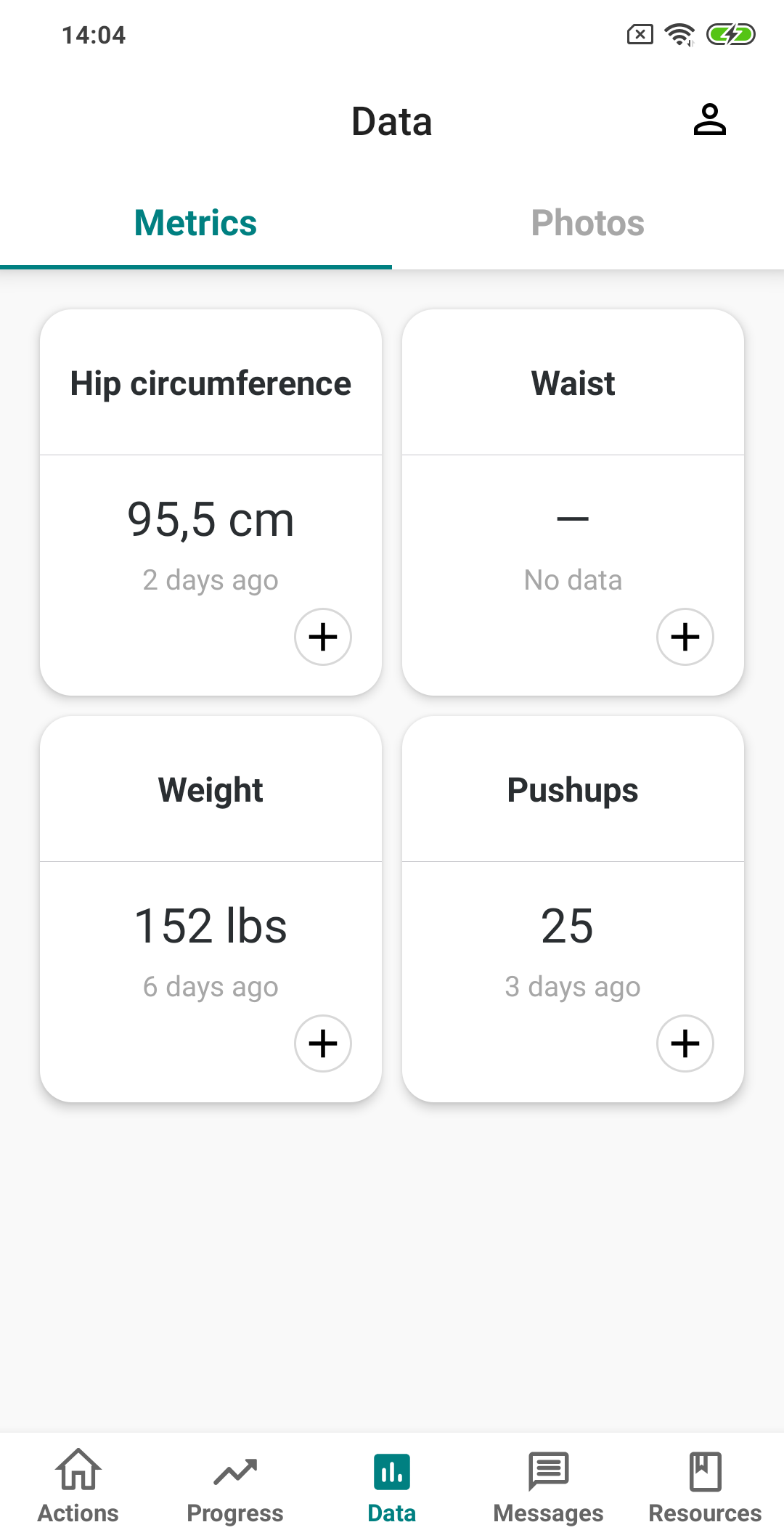
Task: Tap the Data item in the bottom navigation
Action: point(392,1486)
